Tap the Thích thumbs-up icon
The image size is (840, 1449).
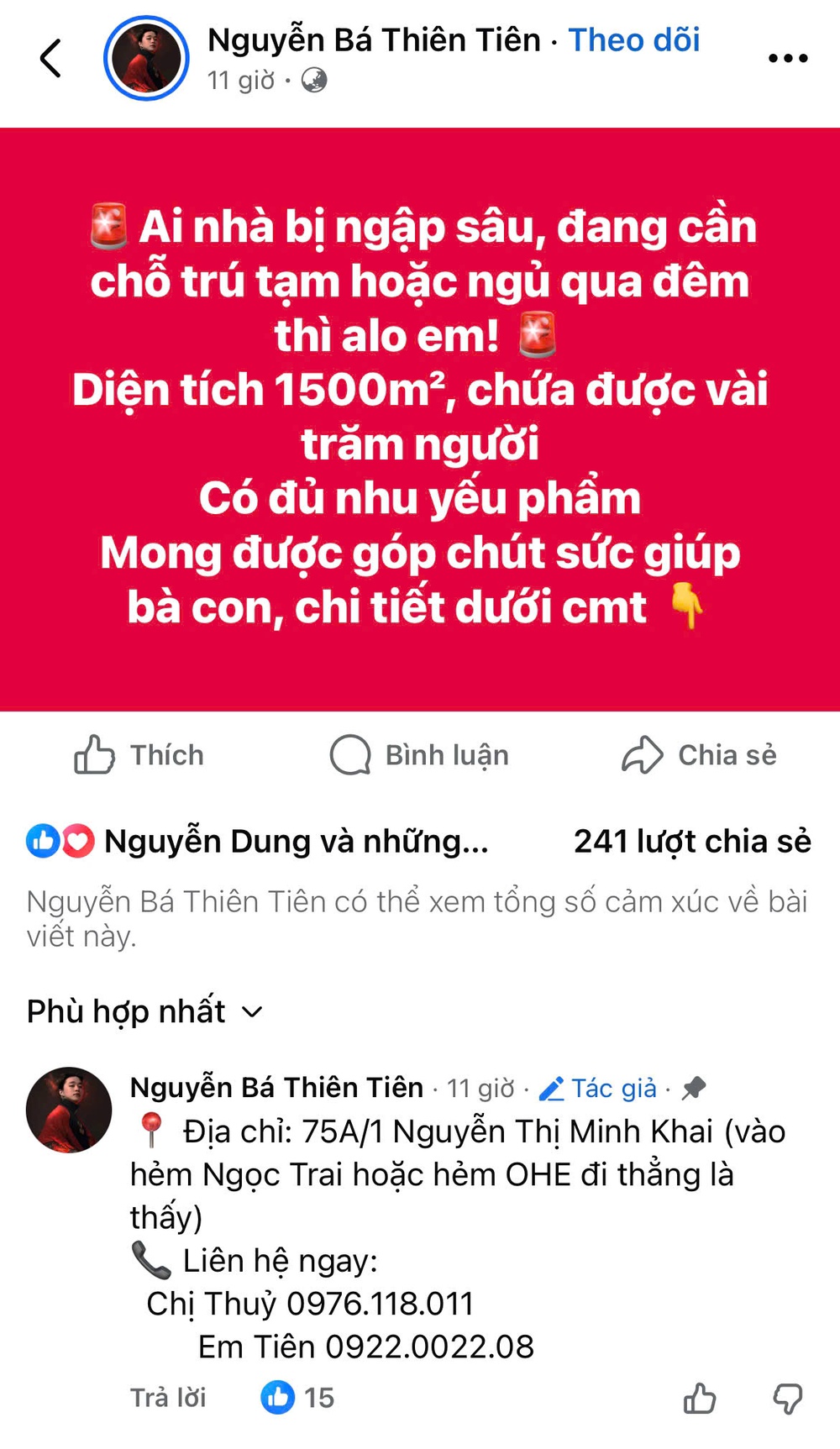pos(95,754)
